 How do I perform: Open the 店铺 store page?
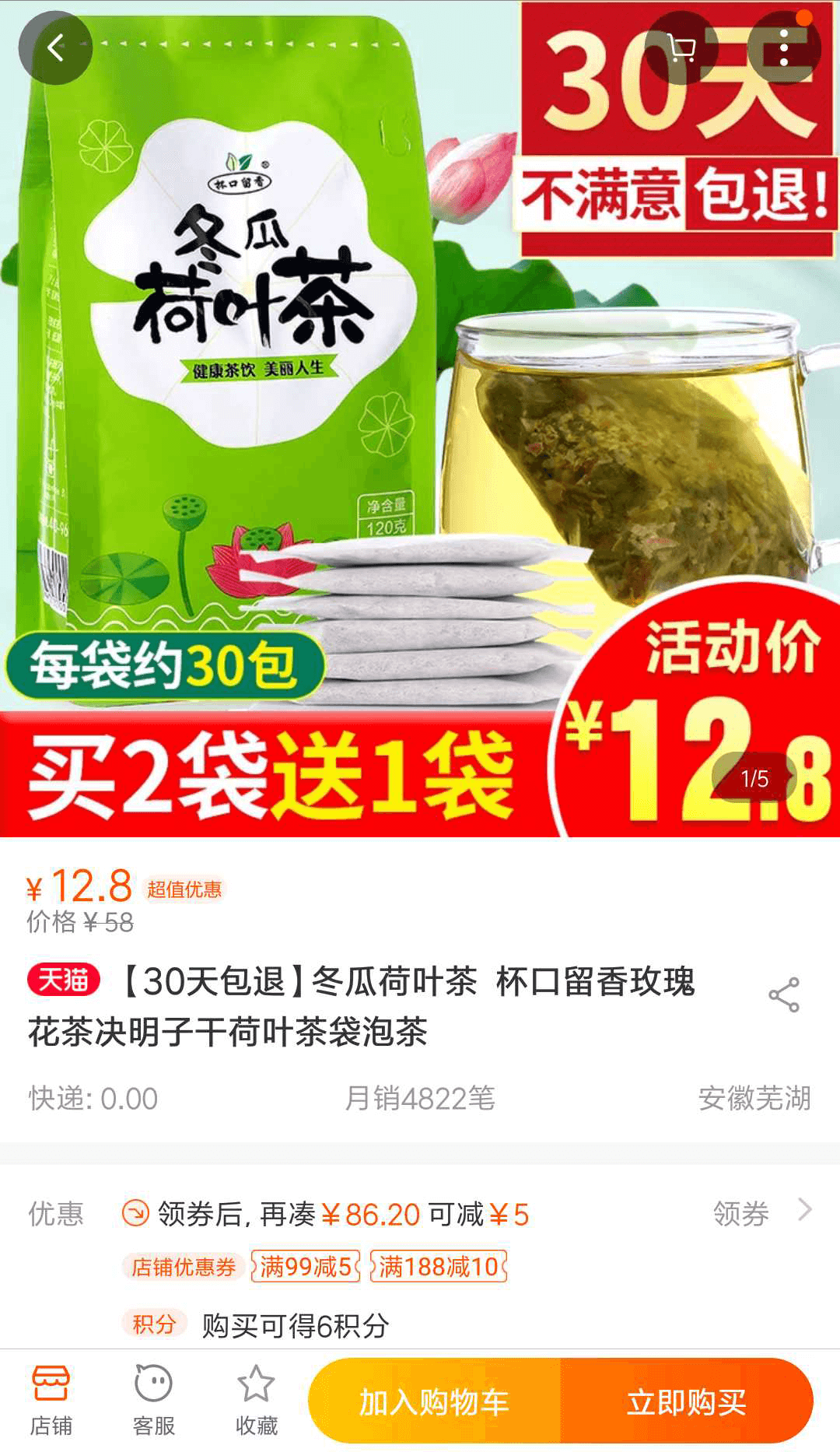(x=51, y=1401)
